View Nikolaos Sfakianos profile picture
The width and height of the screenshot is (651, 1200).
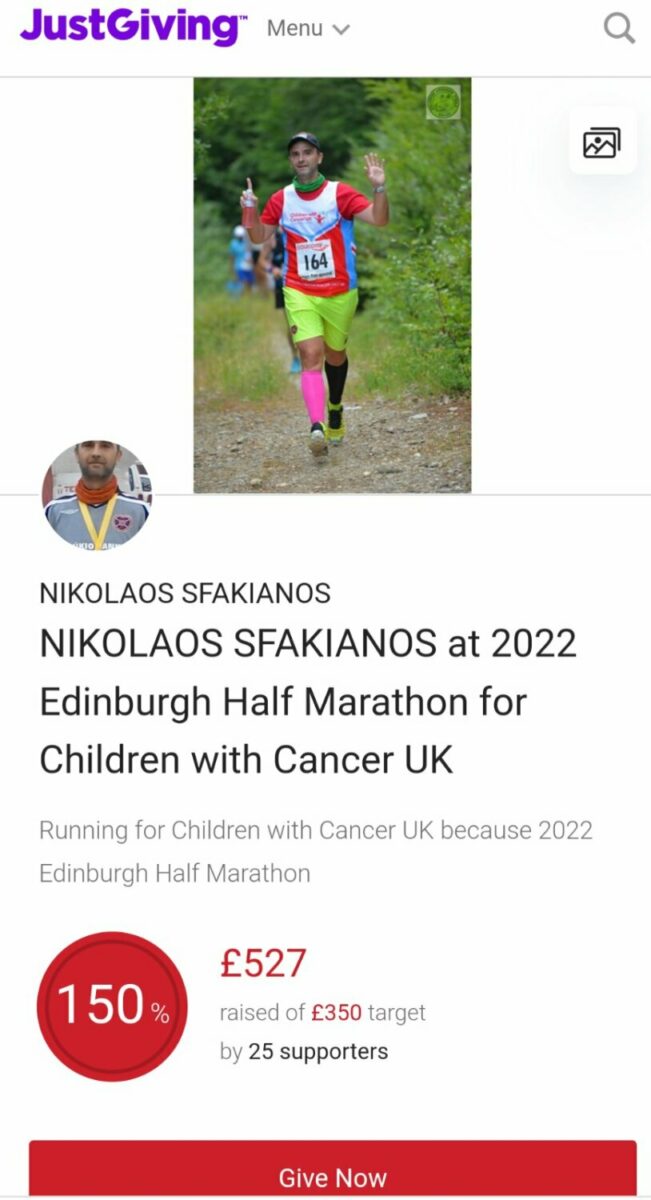[x=97, y=497]
